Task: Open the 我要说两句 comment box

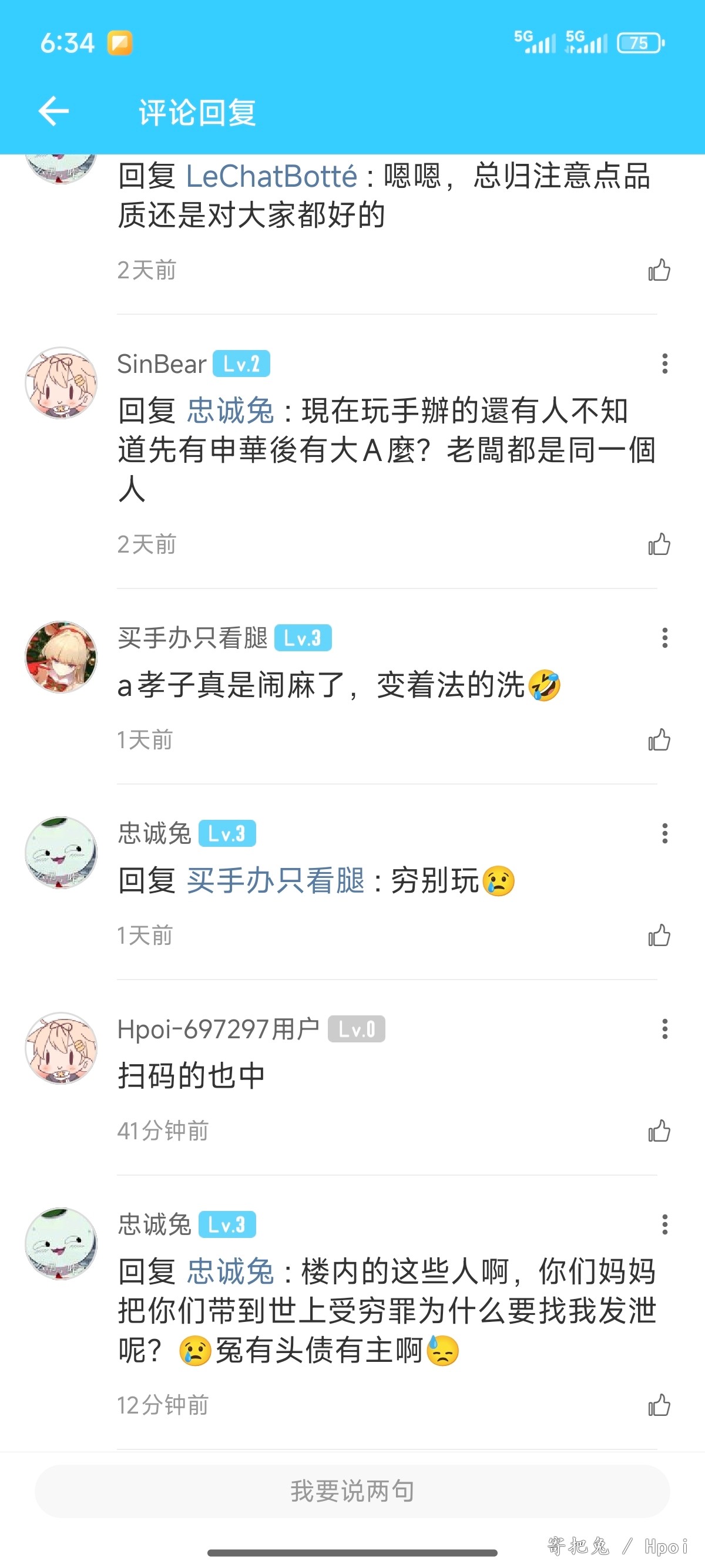Action: tap(352, 1490)
